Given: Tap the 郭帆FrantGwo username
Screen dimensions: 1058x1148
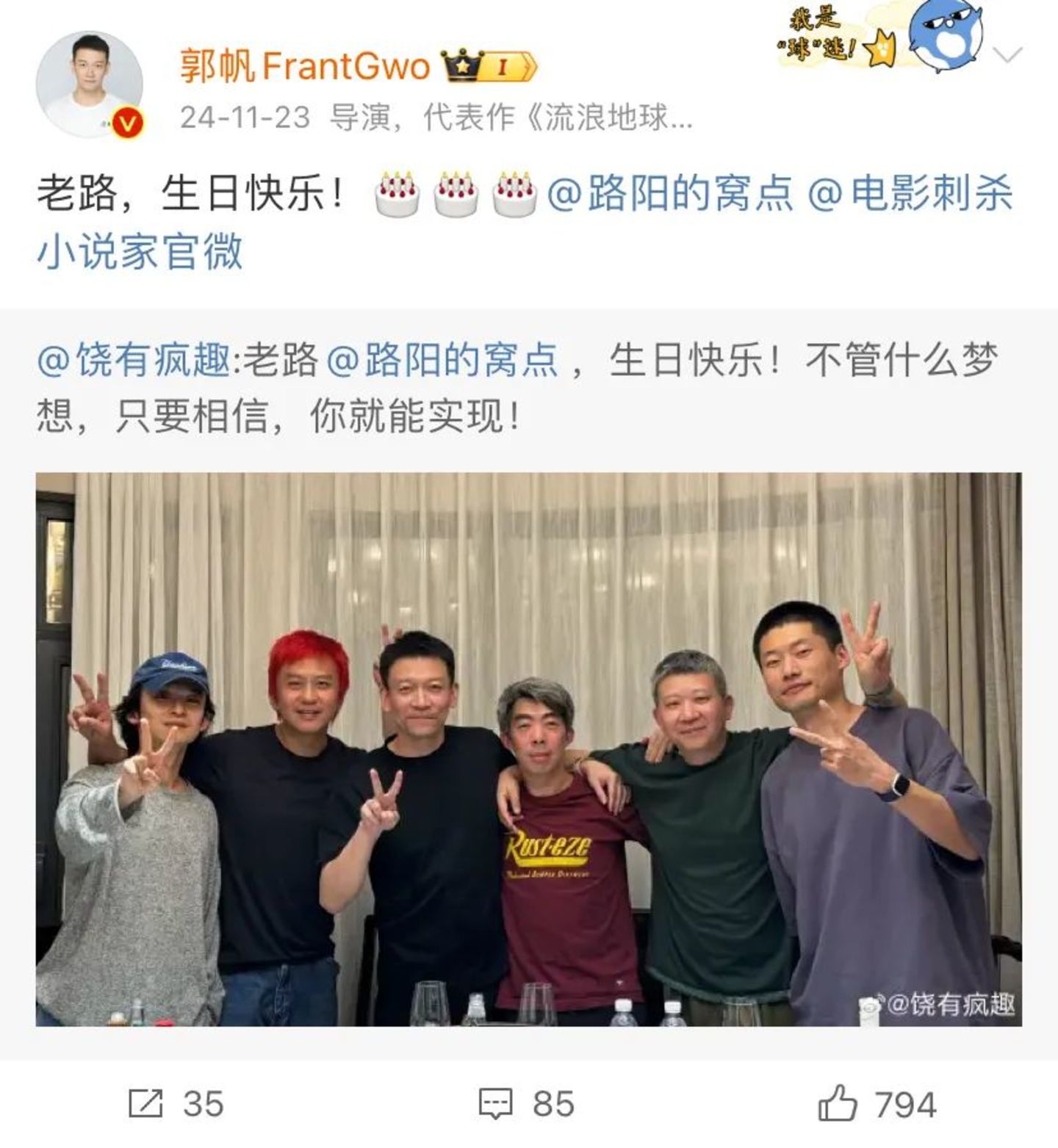Looking at the screenshot, I should click(305, 67).
